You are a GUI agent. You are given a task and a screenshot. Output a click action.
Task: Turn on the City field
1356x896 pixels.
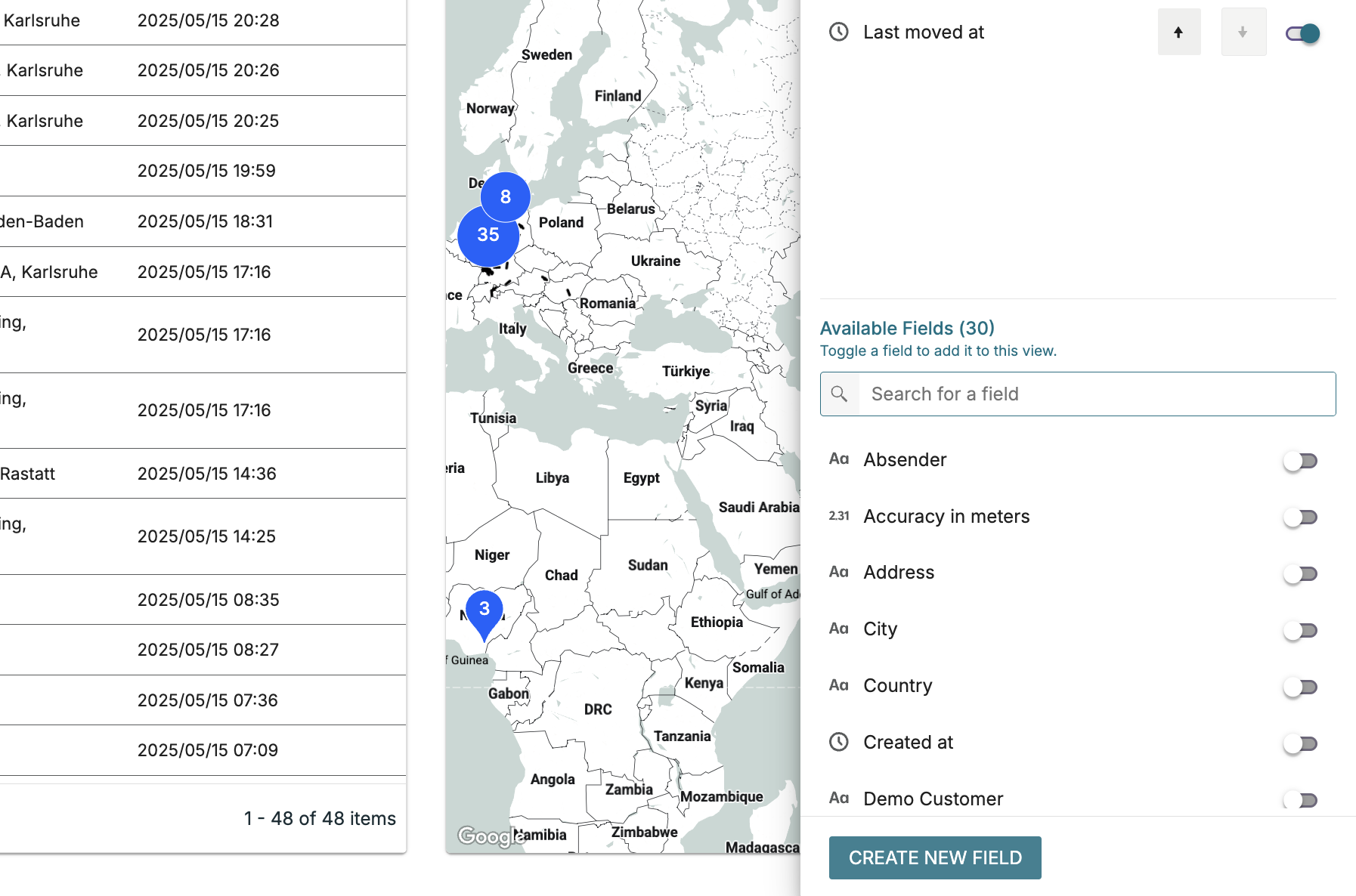click(x=1300, y=630)
